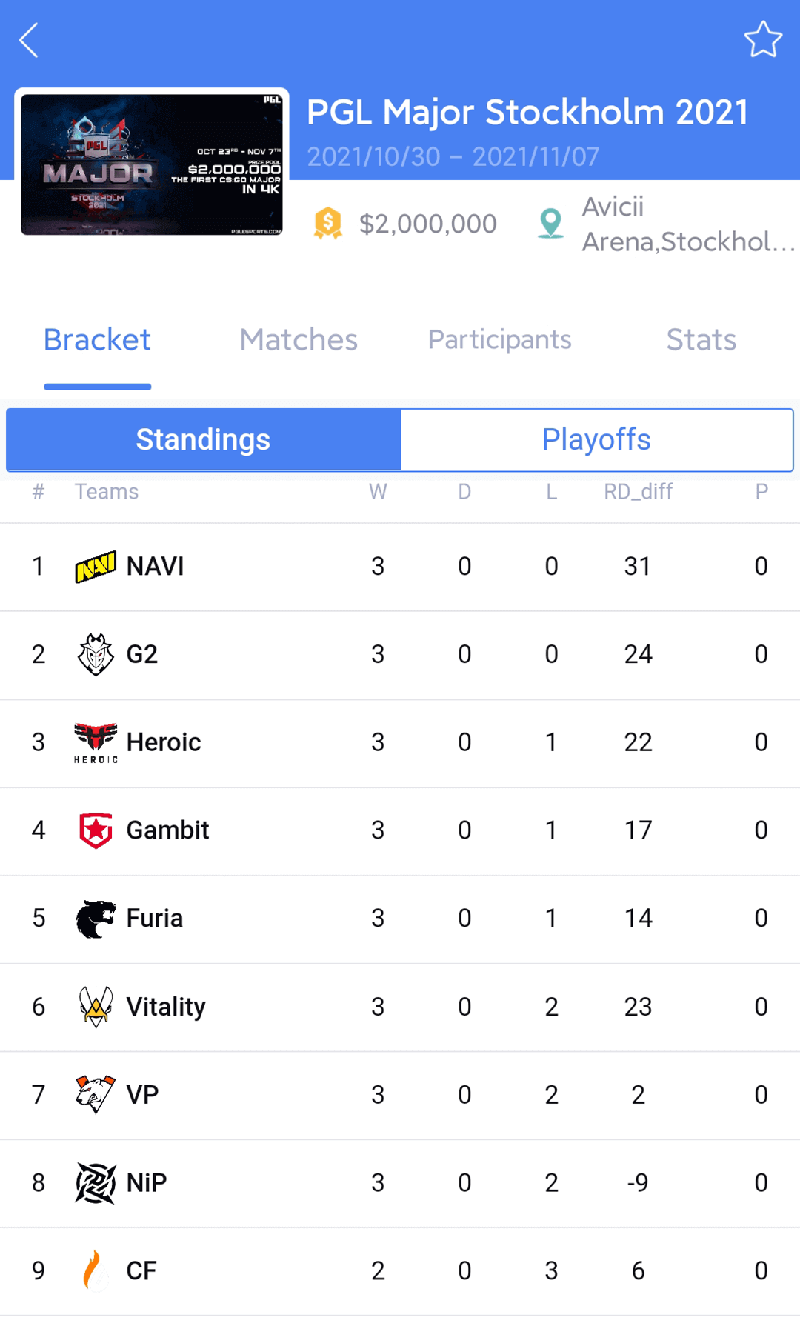Favorite this tournament with the star
800x1326 pixels.
coord(762,40)
